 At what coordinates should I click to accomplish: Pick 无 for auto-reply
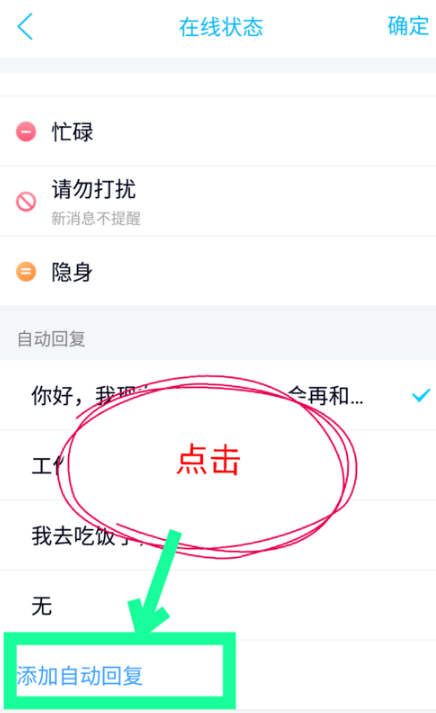[x=218, y=606]
